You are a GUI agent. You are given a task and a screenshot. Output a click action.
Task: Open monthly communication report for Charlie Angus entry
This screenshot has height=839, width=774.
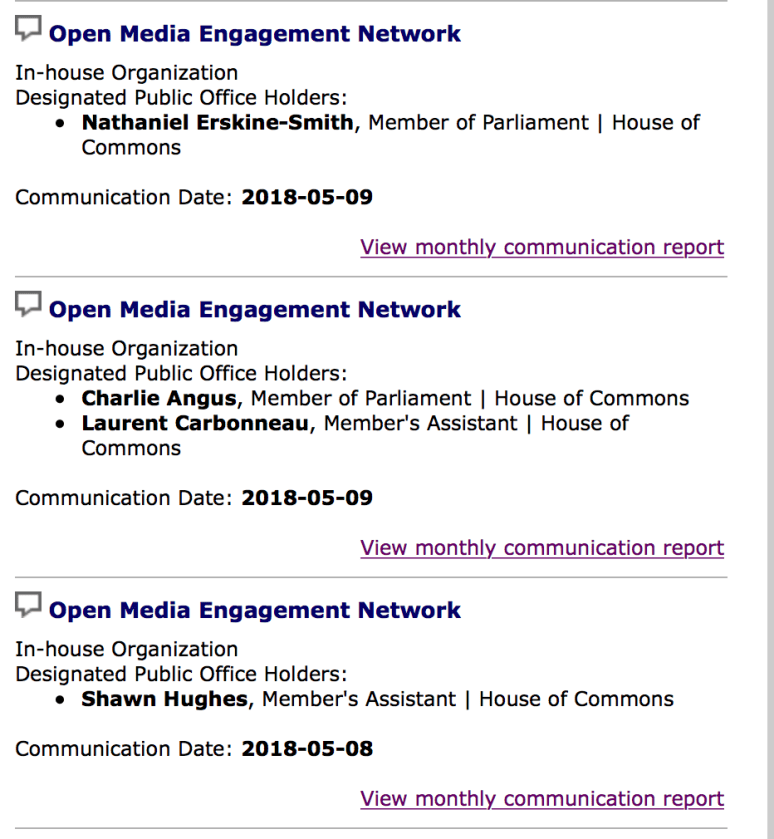(x=542, y=548)
